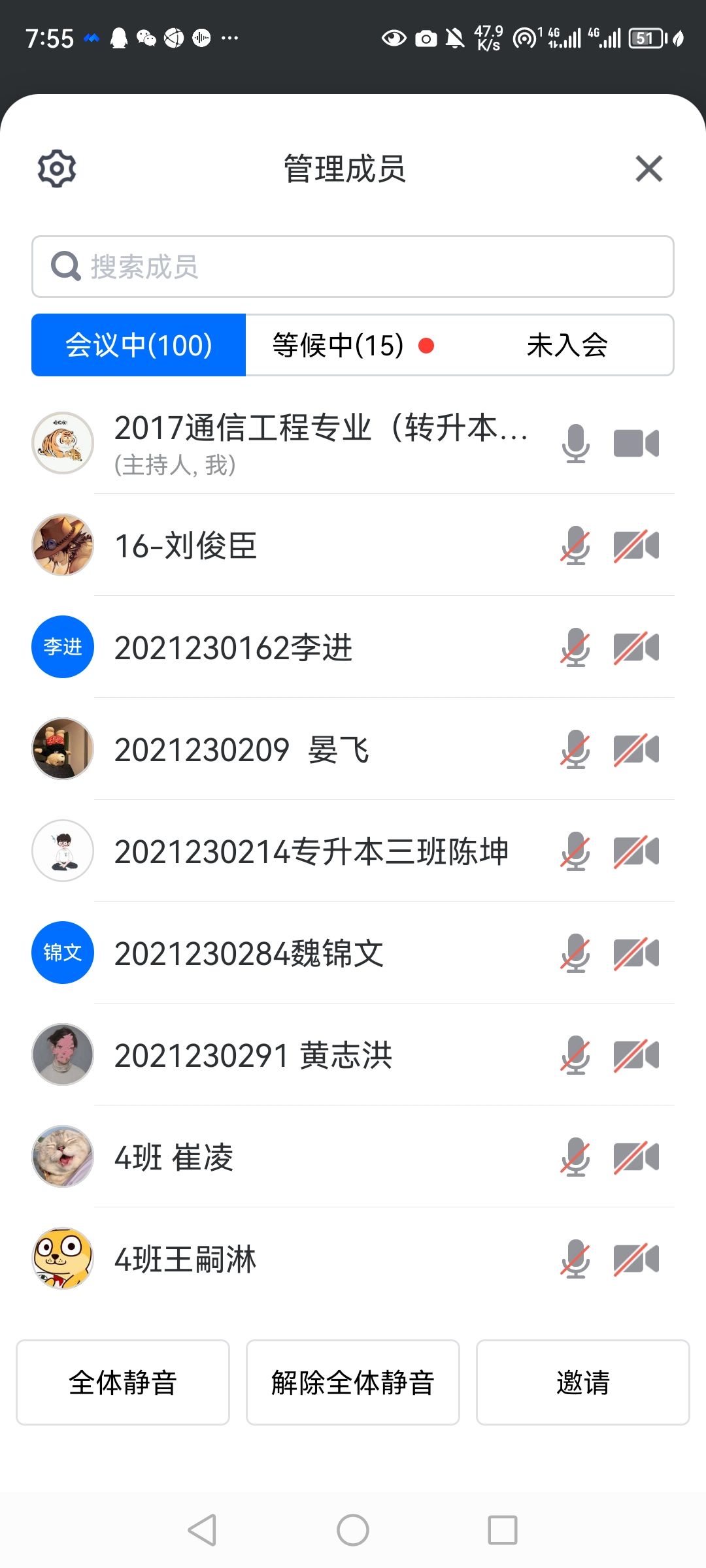Unmute microphone for 2021230162李进

(x=575, y=647)
